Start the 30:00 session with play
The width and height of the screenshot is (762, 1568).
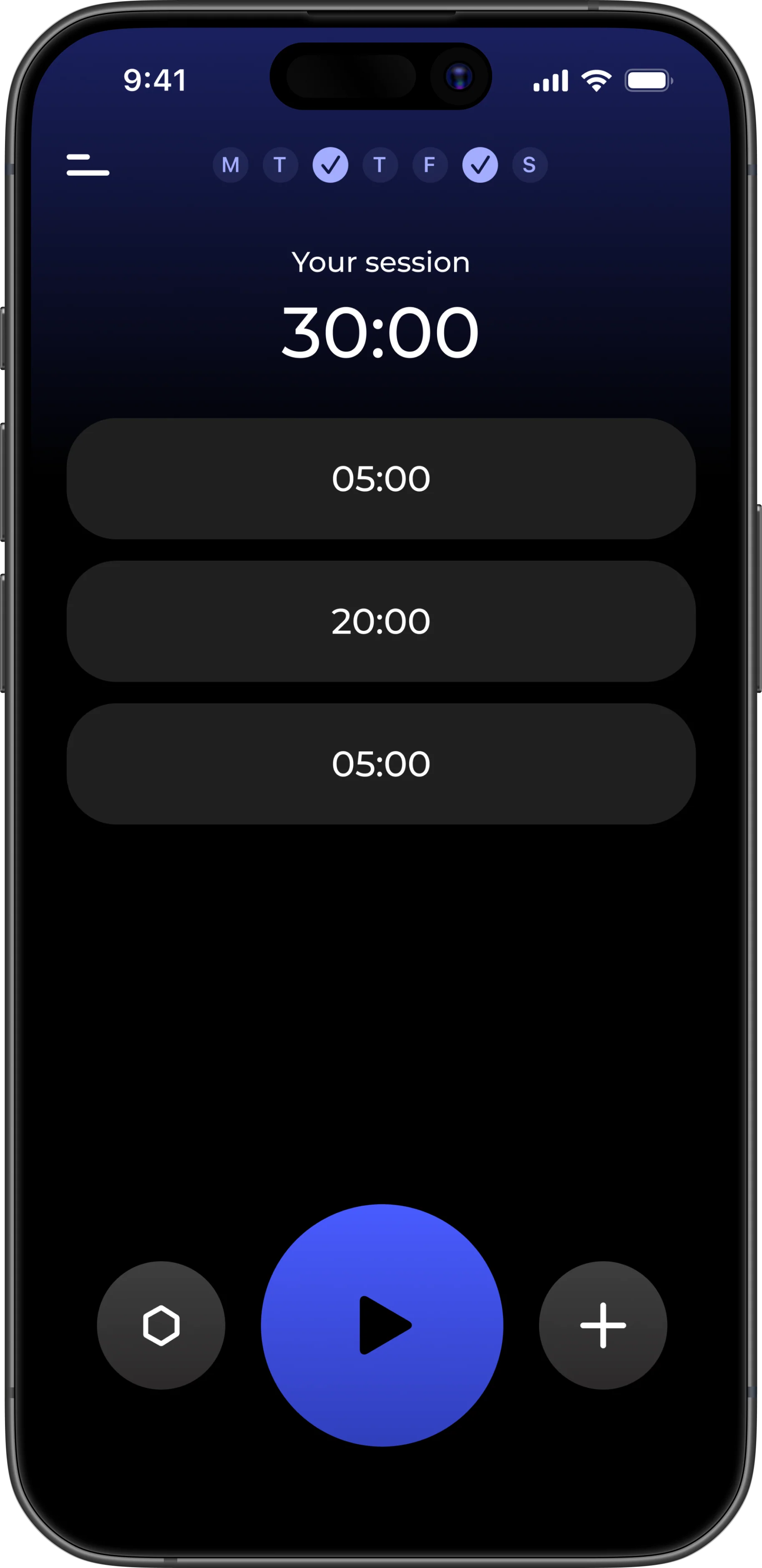(x=382, y=1325)
